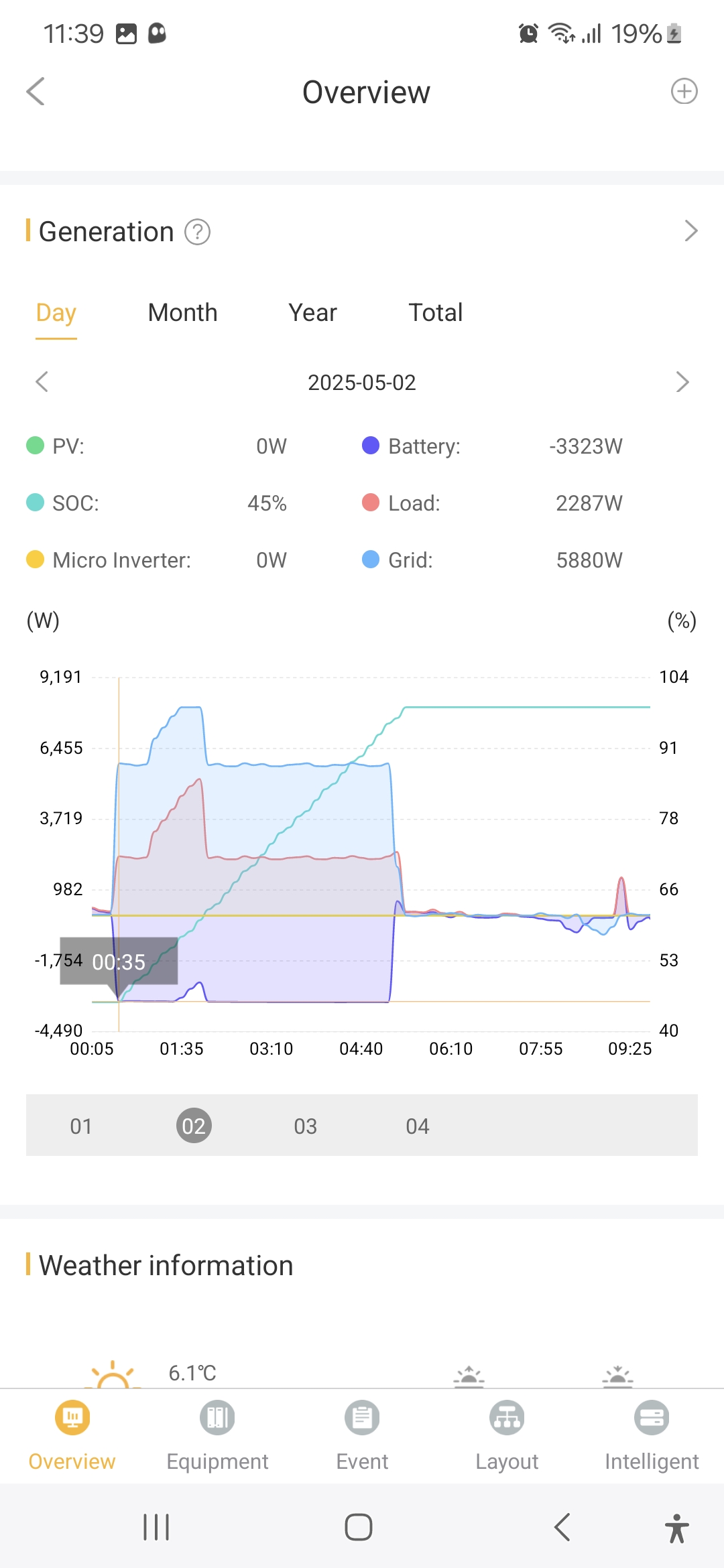The height and width of the screenshot is (1568, 724).
Task: Toggle the Battery series in the legend
Action: coord(411,446)
